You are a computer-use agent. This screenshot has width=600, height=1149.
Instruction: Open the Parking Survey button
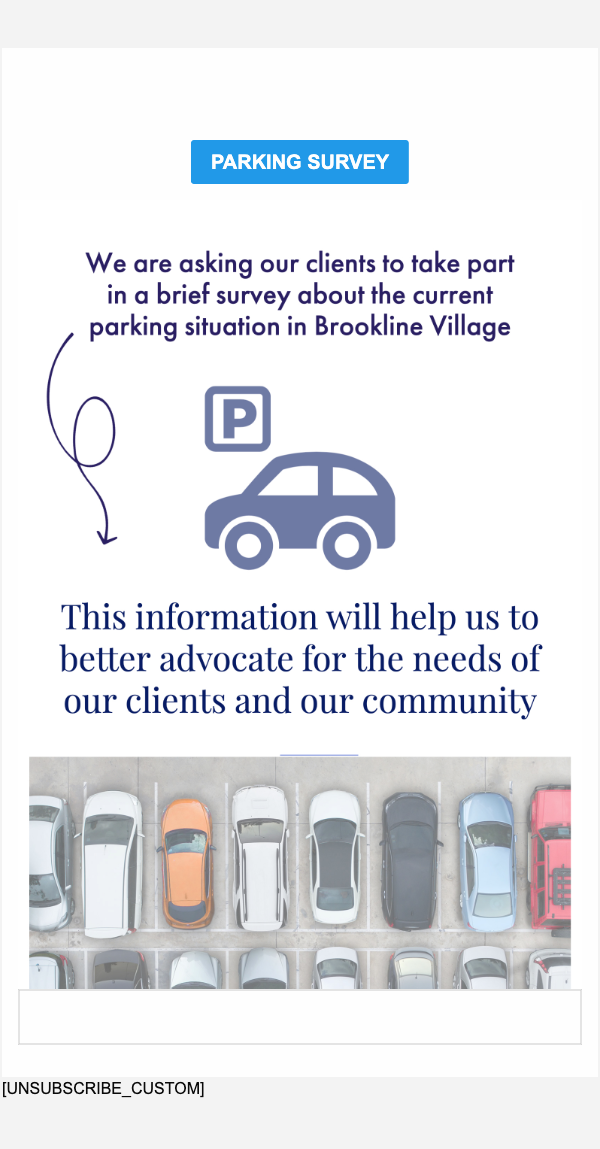tap(300, 162)
